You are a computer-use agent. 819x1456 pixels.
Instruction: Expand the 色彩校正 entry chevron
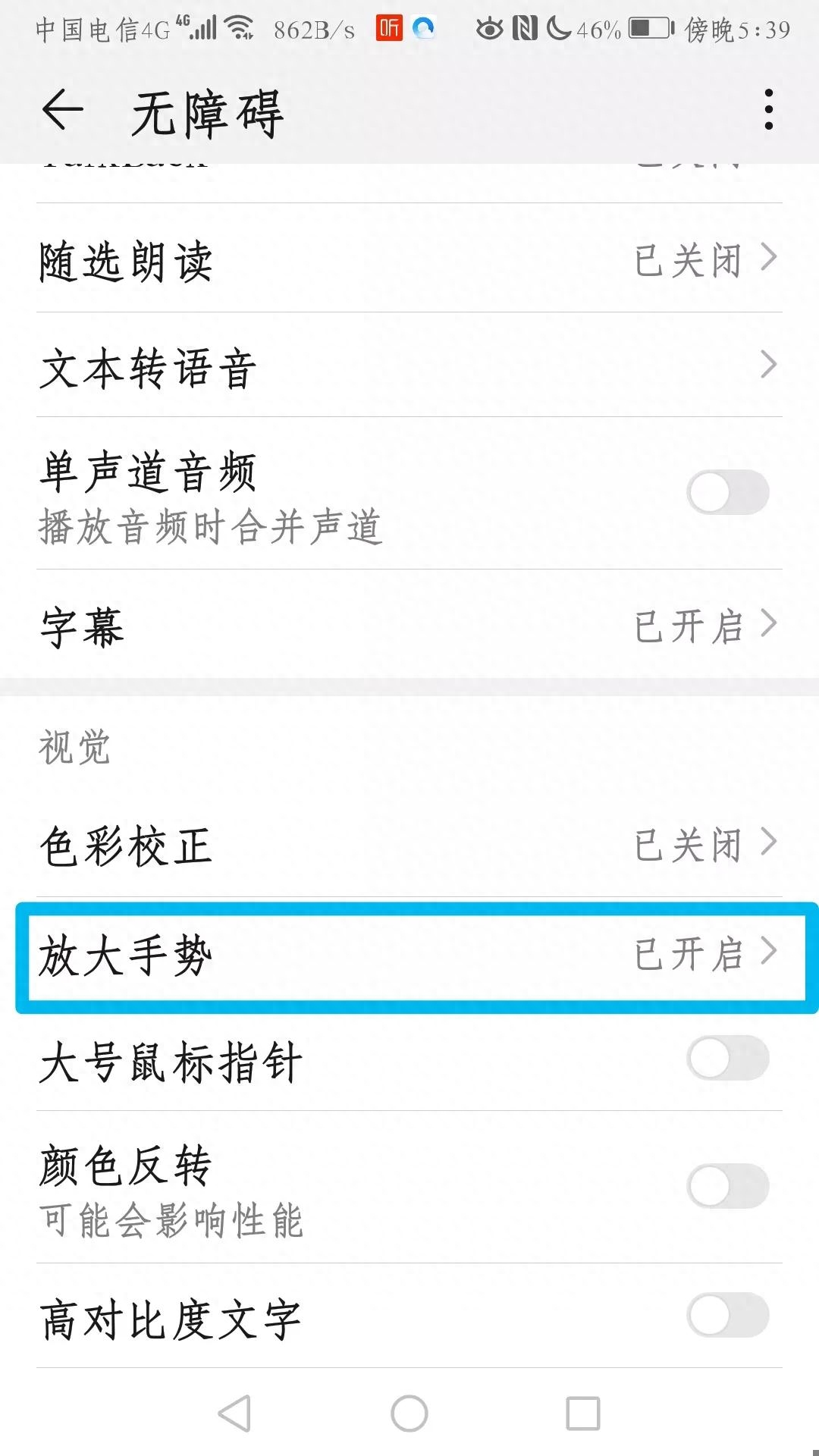click(x=767, y=842)
